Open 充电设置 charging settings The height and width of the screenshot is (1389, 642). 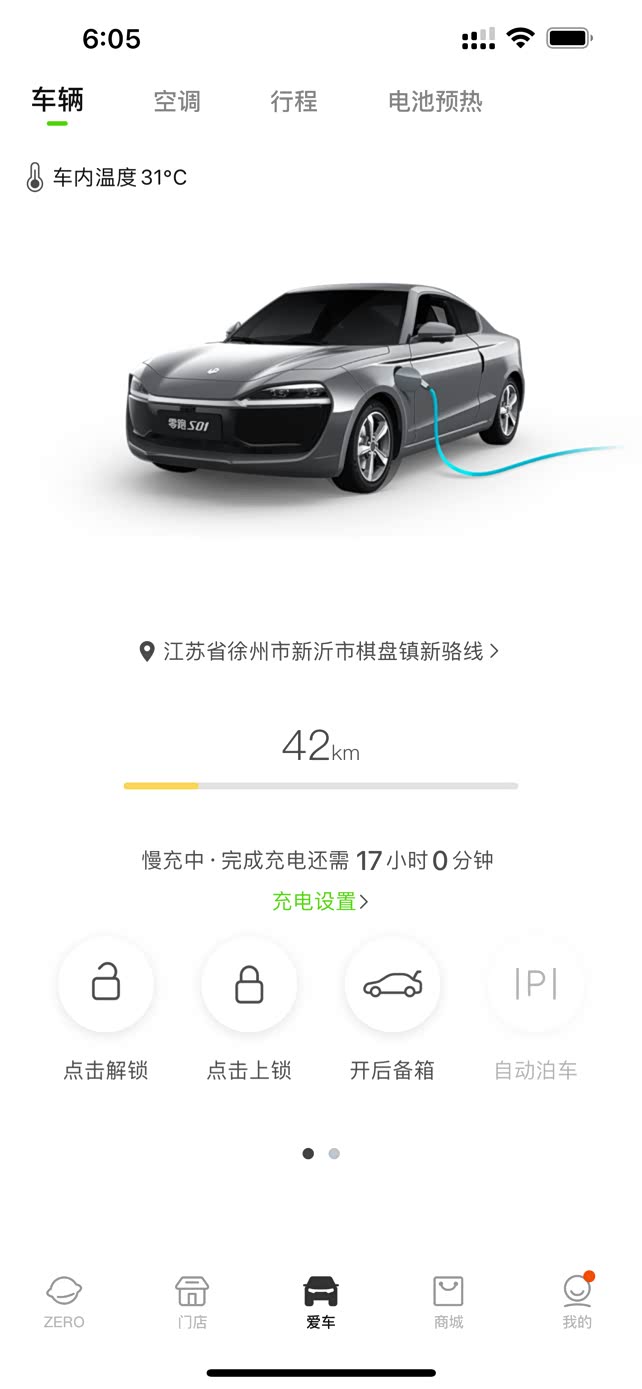click(320, 901)
